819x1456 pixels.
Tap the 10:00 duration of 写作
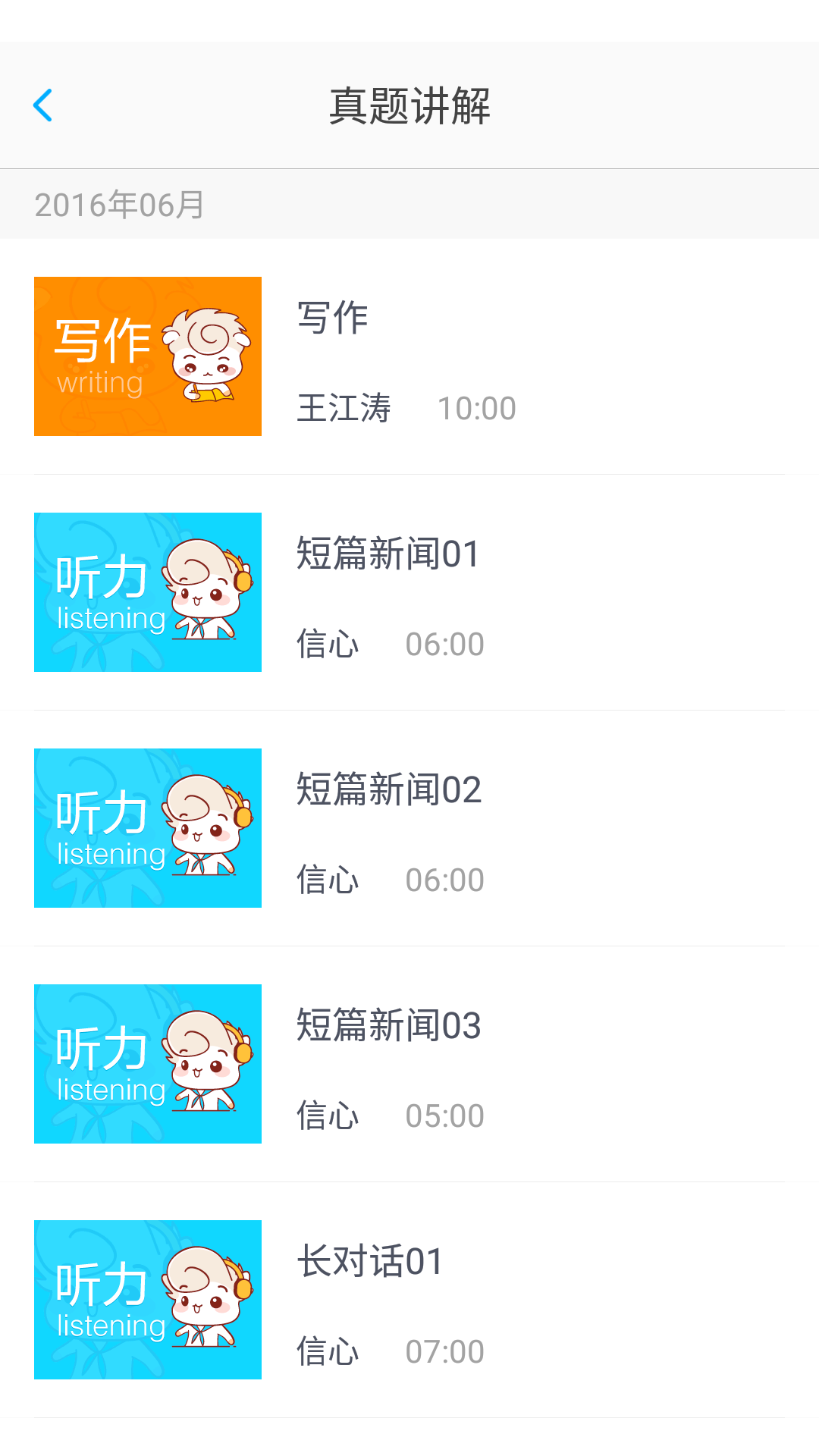pyautogui.click(x=477, y=408)
